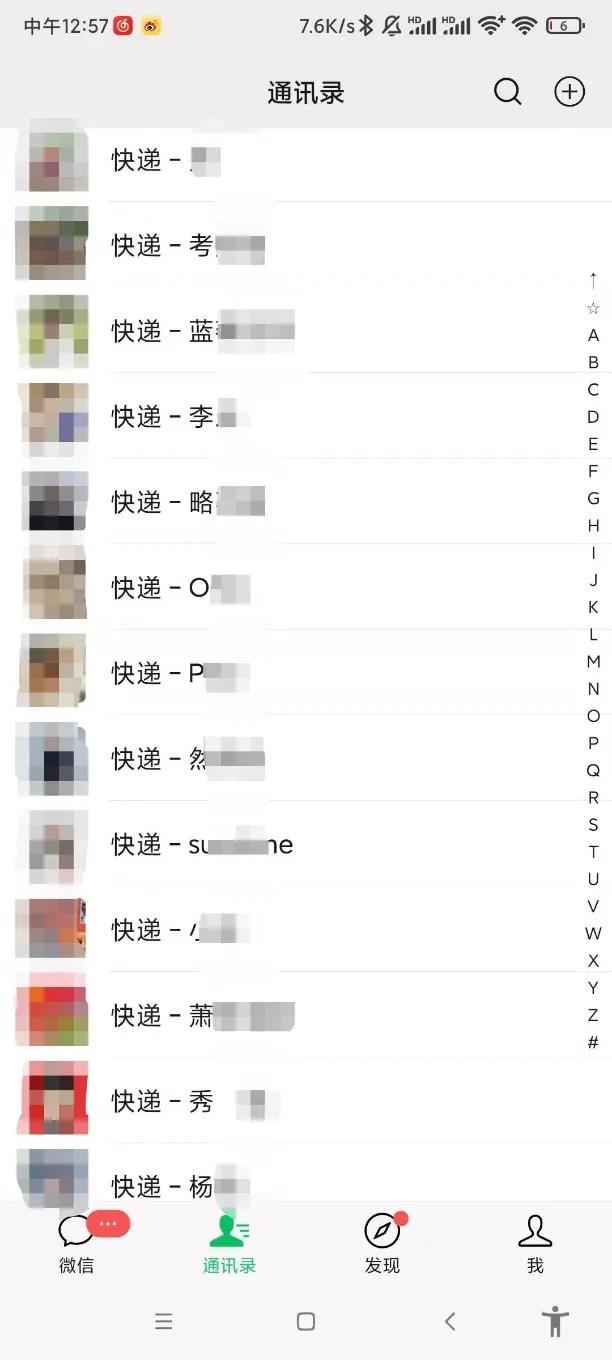Select the 通讯录 tab
Viewport: 612px width, 1360px height.
click(x=230, y=1243)
